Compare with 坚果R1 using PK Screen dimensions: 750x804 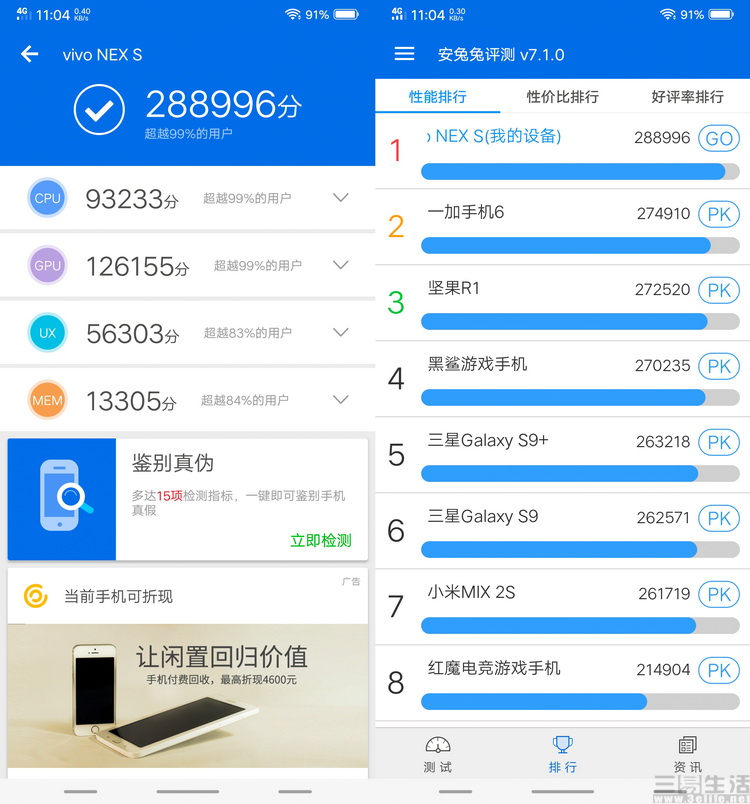pyautogui.click(x=719, y=290)
